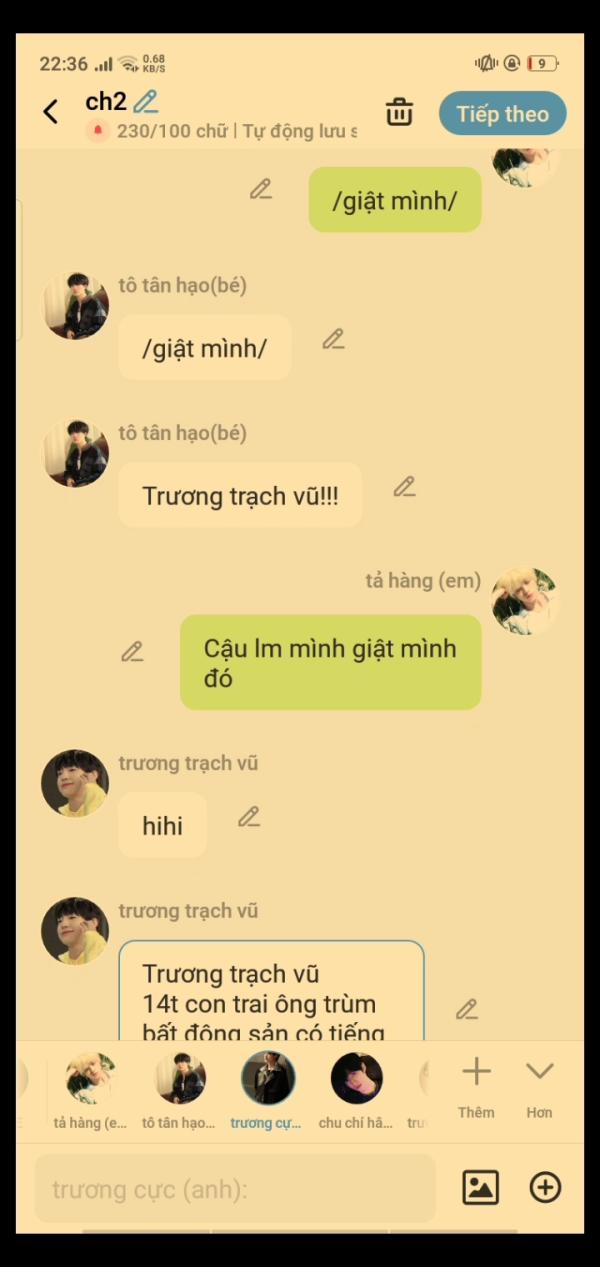Delete this chapter with the trash icon
This screenshot has height=1267, width=600.
click(x=399, y=112)
